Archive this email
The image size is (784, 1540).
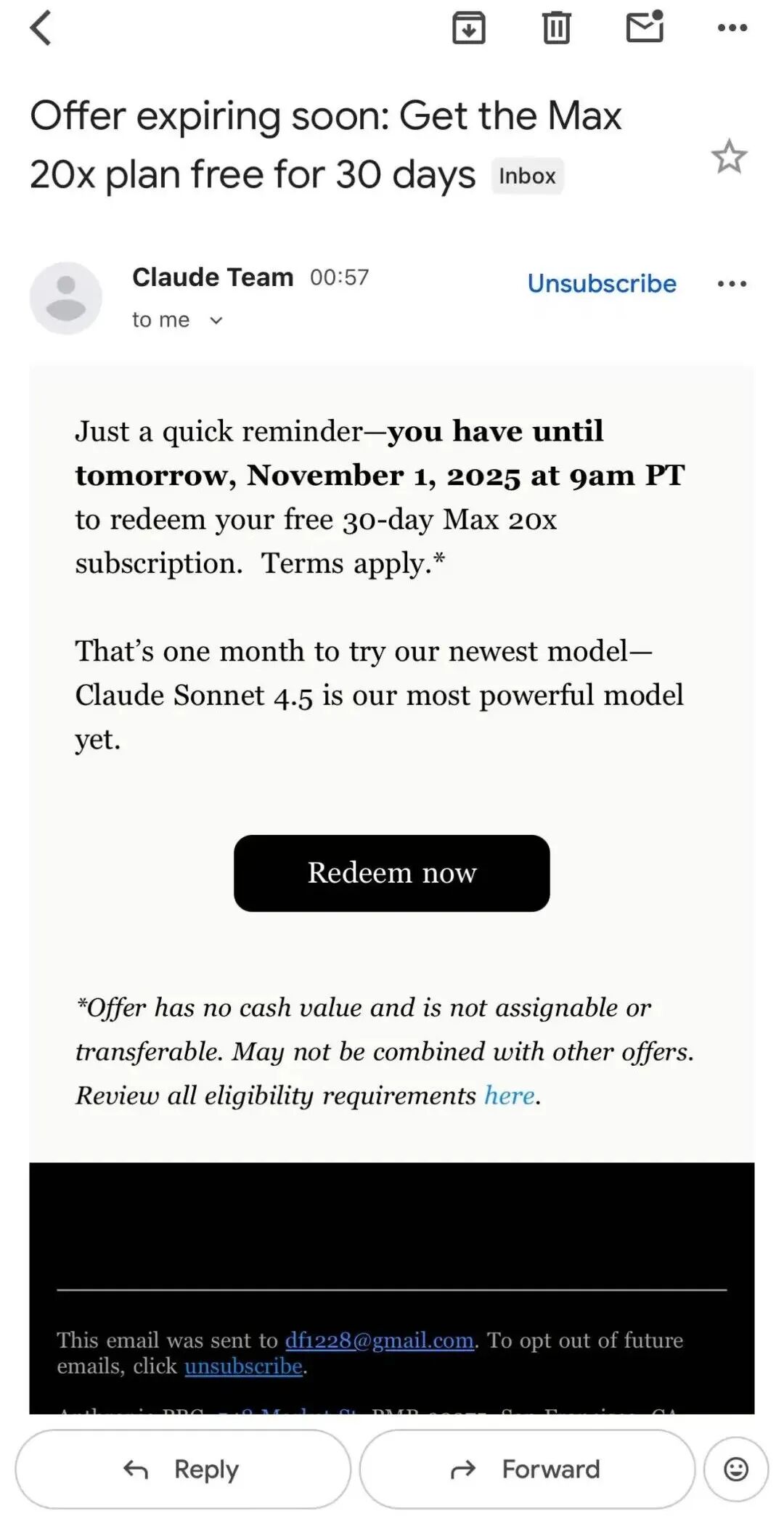click(x=469, y=29)
